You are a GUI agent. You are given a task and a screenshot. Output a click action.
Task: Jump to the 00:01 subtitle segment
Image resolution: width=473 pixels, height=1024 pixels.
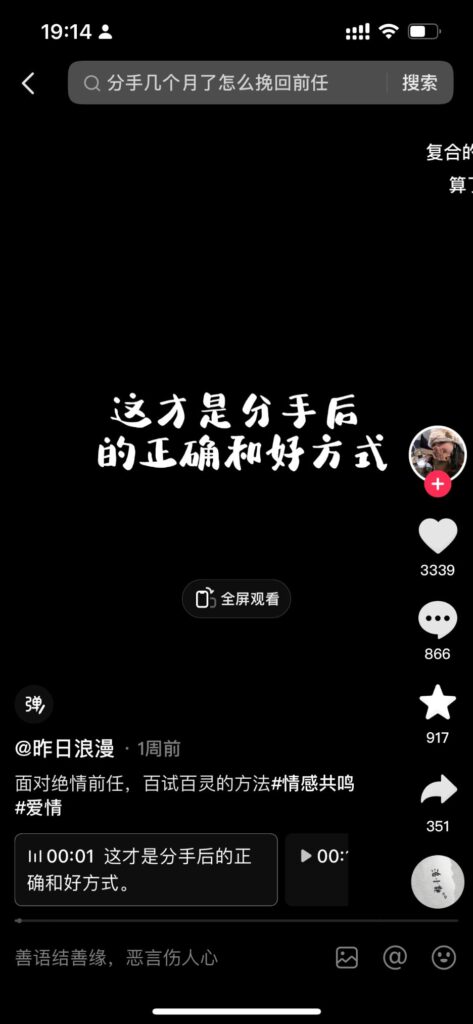click(x=146, y=869)
